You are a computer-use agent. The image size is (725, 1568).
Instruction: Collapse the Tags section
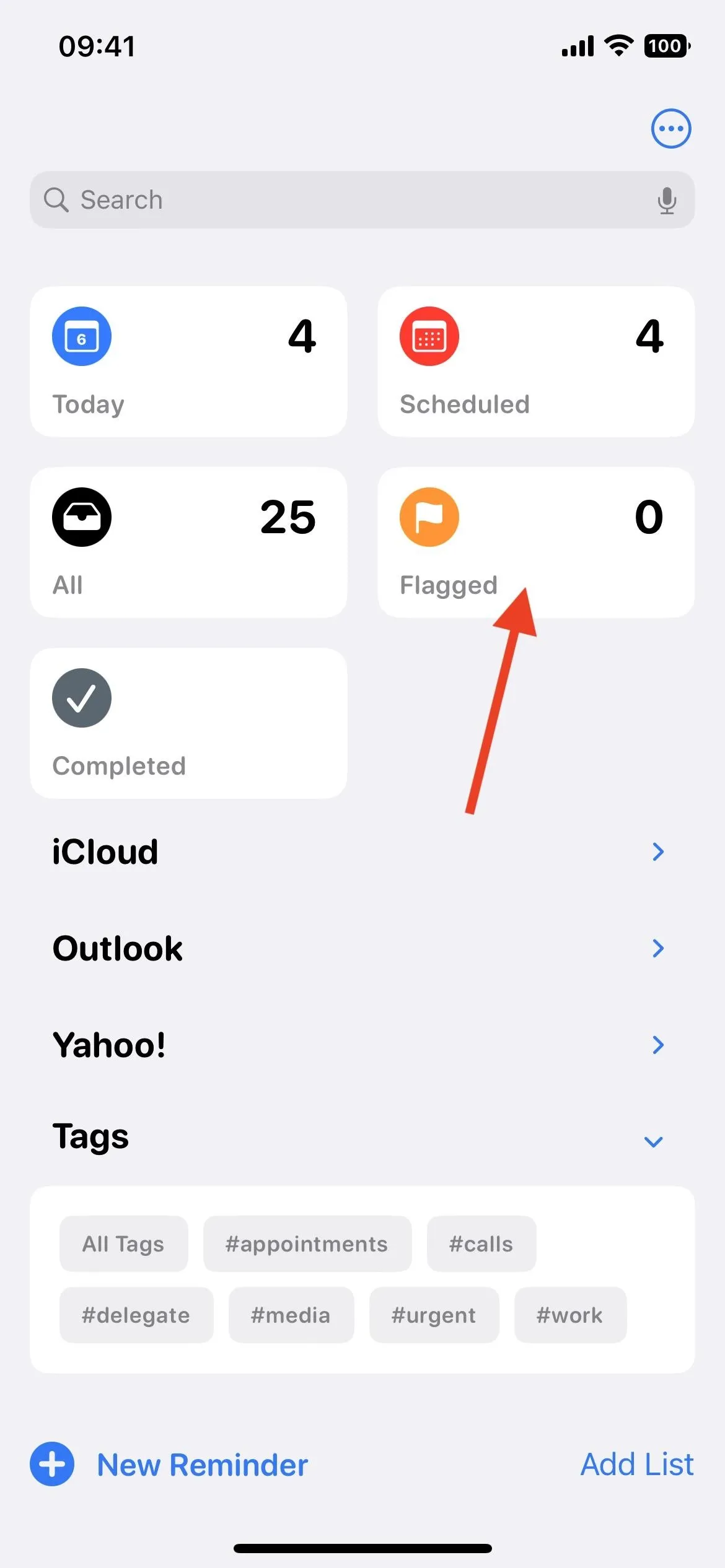point(654,1141)
